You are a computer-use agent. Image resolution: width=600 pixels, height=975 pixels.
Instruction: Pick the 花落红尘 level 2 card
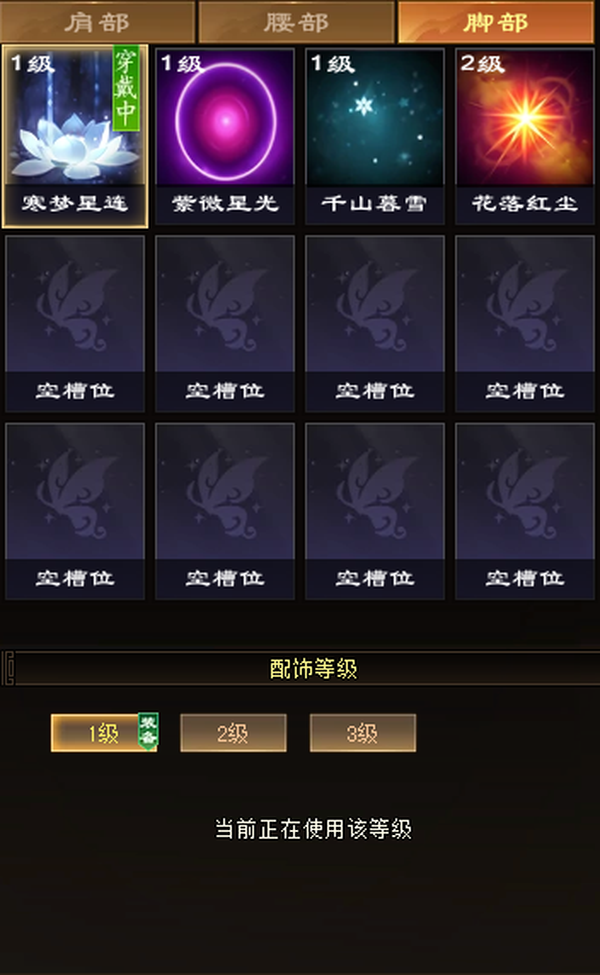click(525, 136)
